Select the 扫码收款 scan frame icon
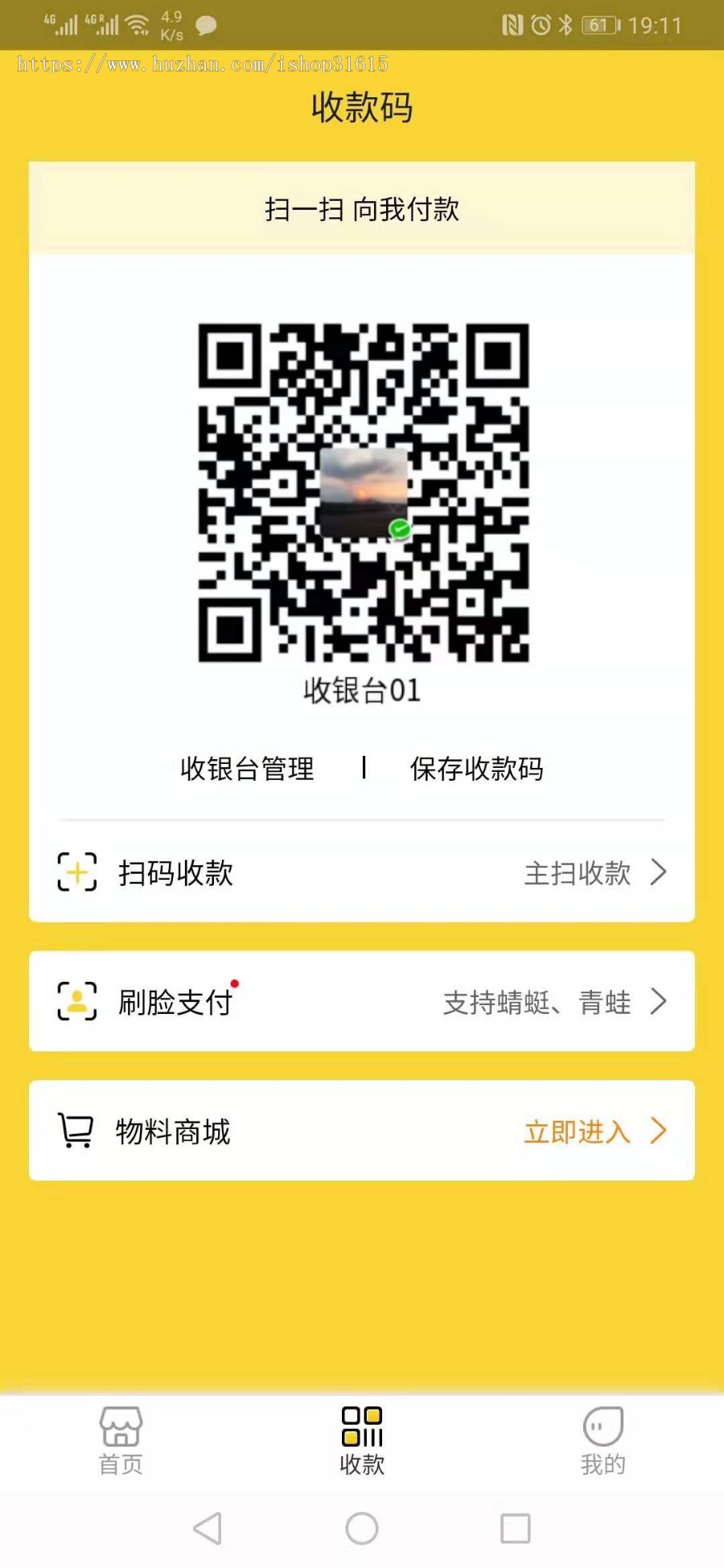724x1568 pixels. [x=76, y=872]
